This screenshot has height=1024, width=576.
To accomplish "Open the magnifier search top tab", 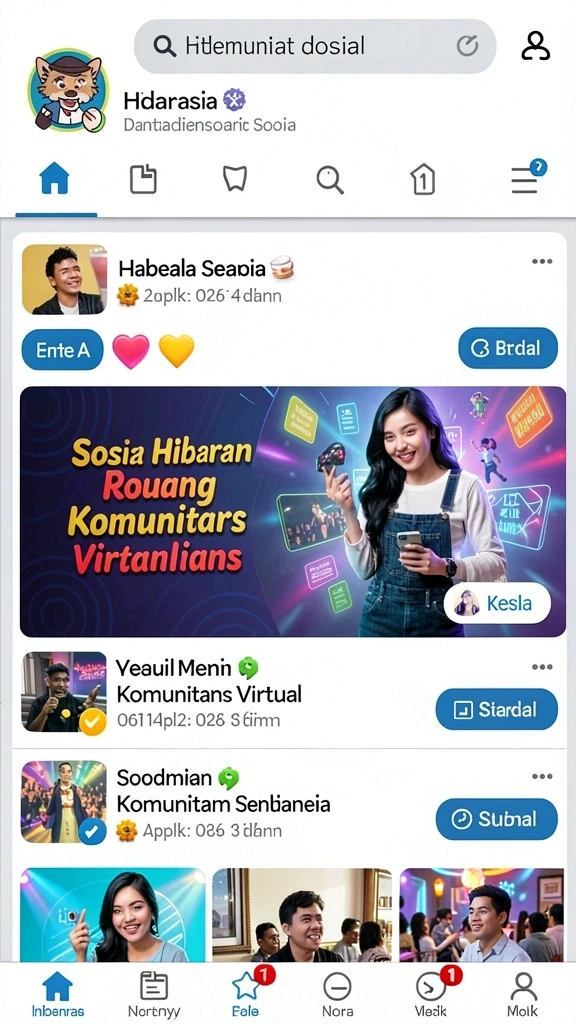I will coord(330,179).
